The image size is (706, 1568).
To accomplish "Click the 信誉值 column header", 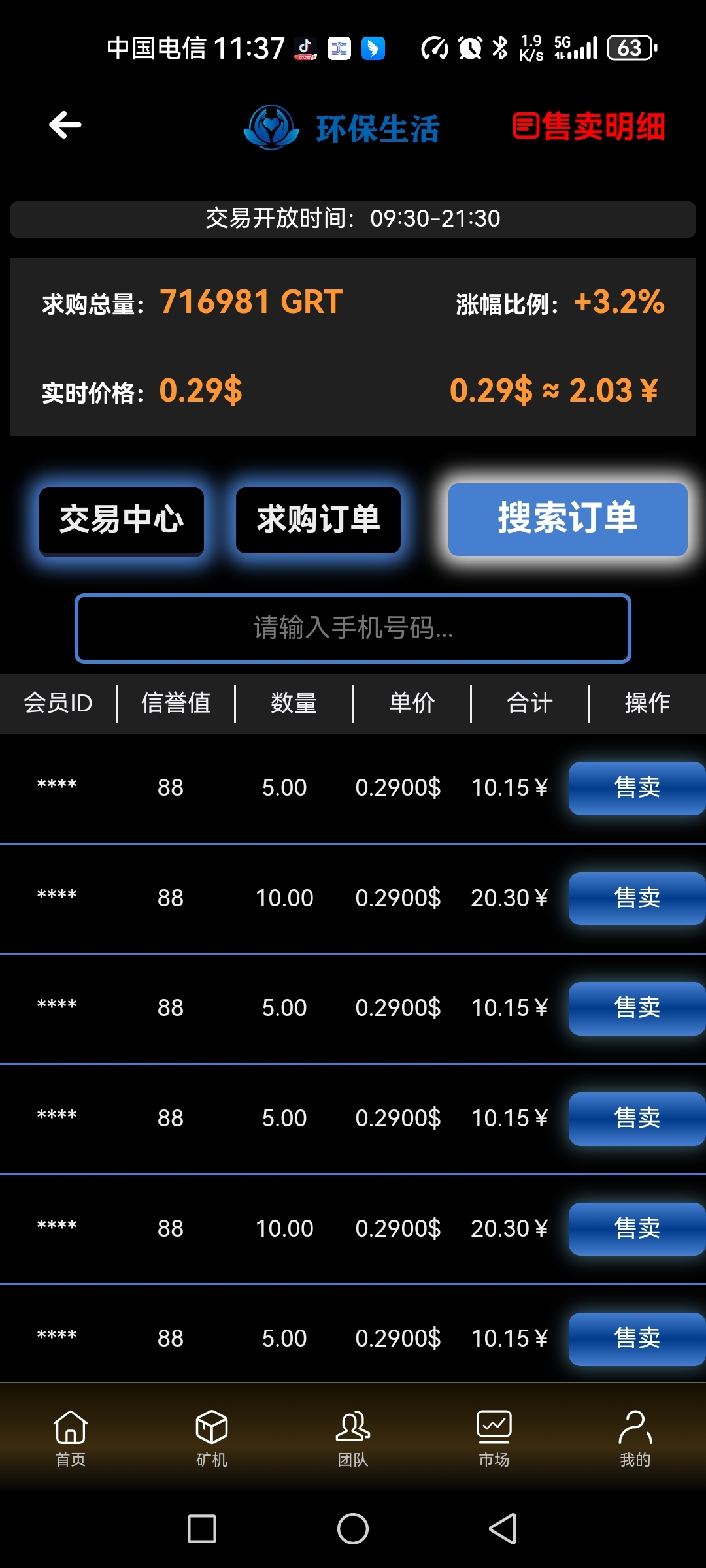I will click(175, 703).
